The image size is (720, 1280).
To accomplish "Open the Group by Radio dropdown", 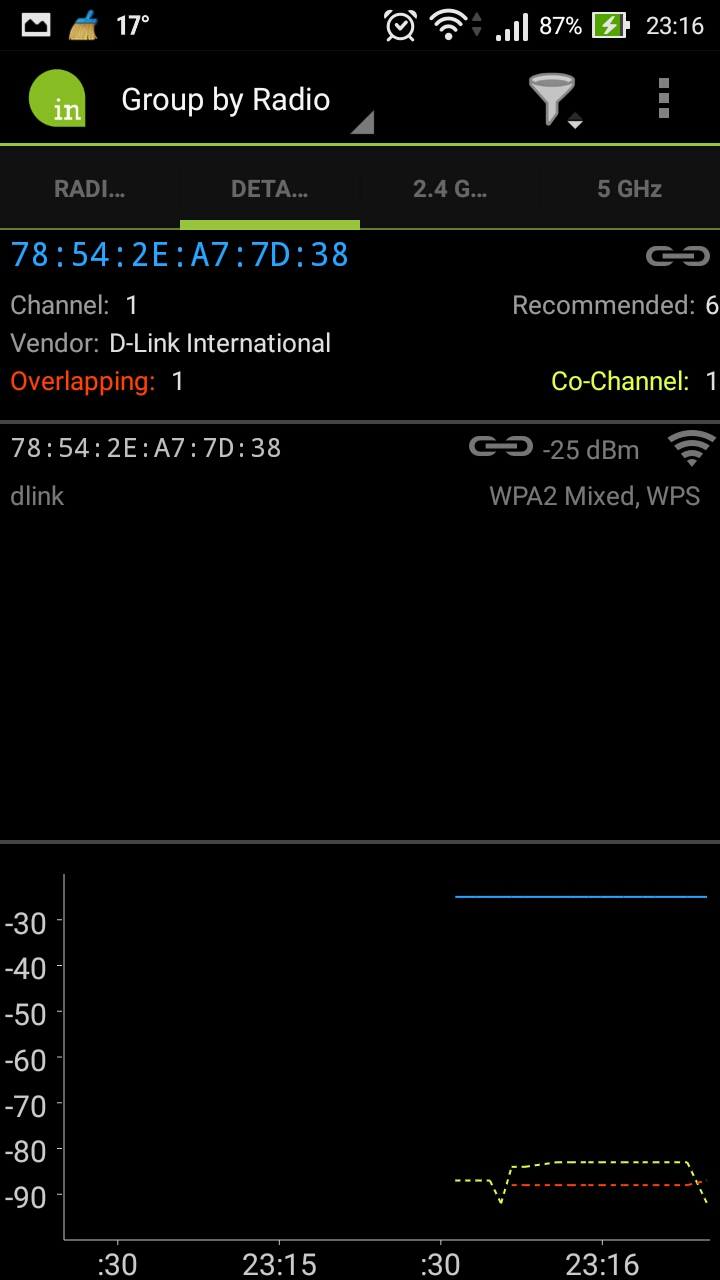I will tap(246, 100).
